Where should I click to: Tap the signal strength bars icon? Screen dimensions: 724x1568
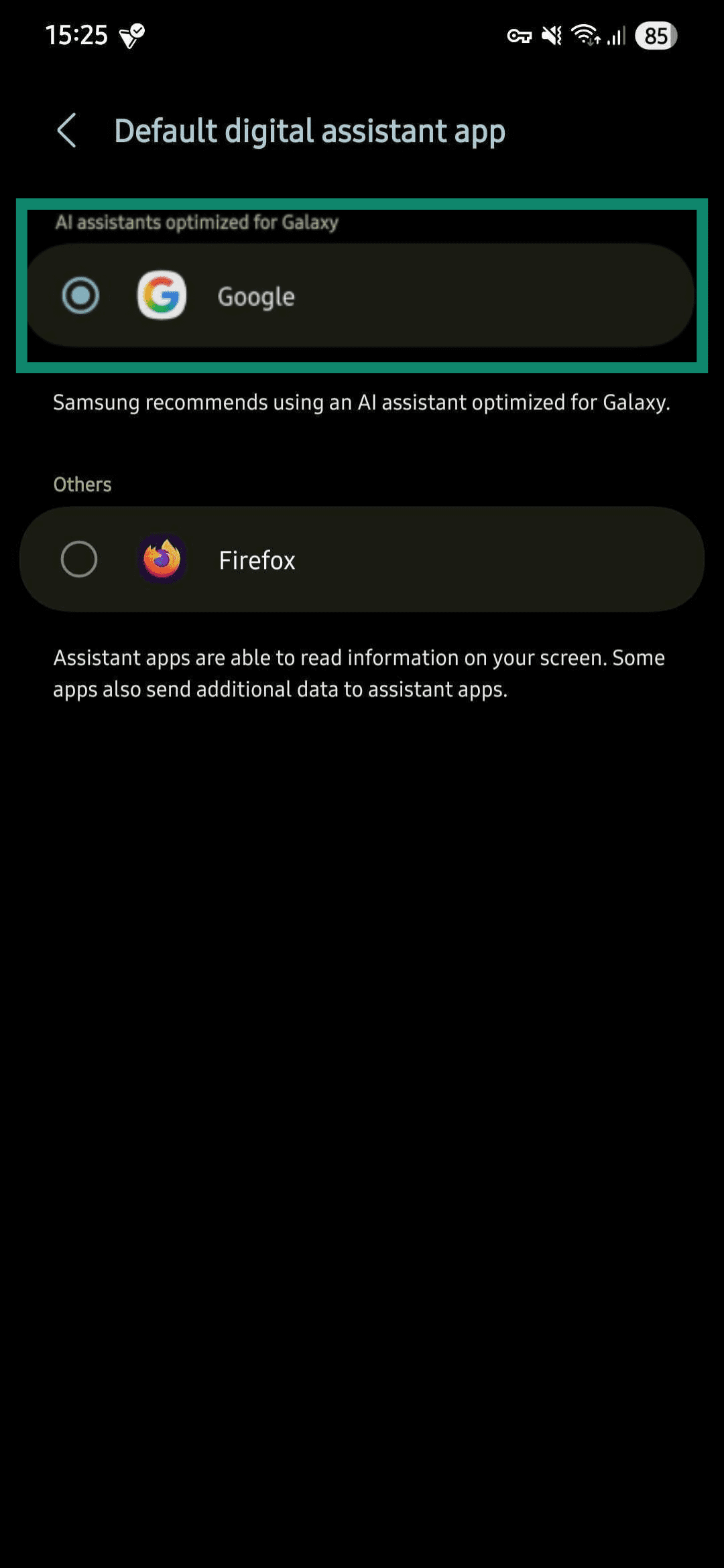615,36
